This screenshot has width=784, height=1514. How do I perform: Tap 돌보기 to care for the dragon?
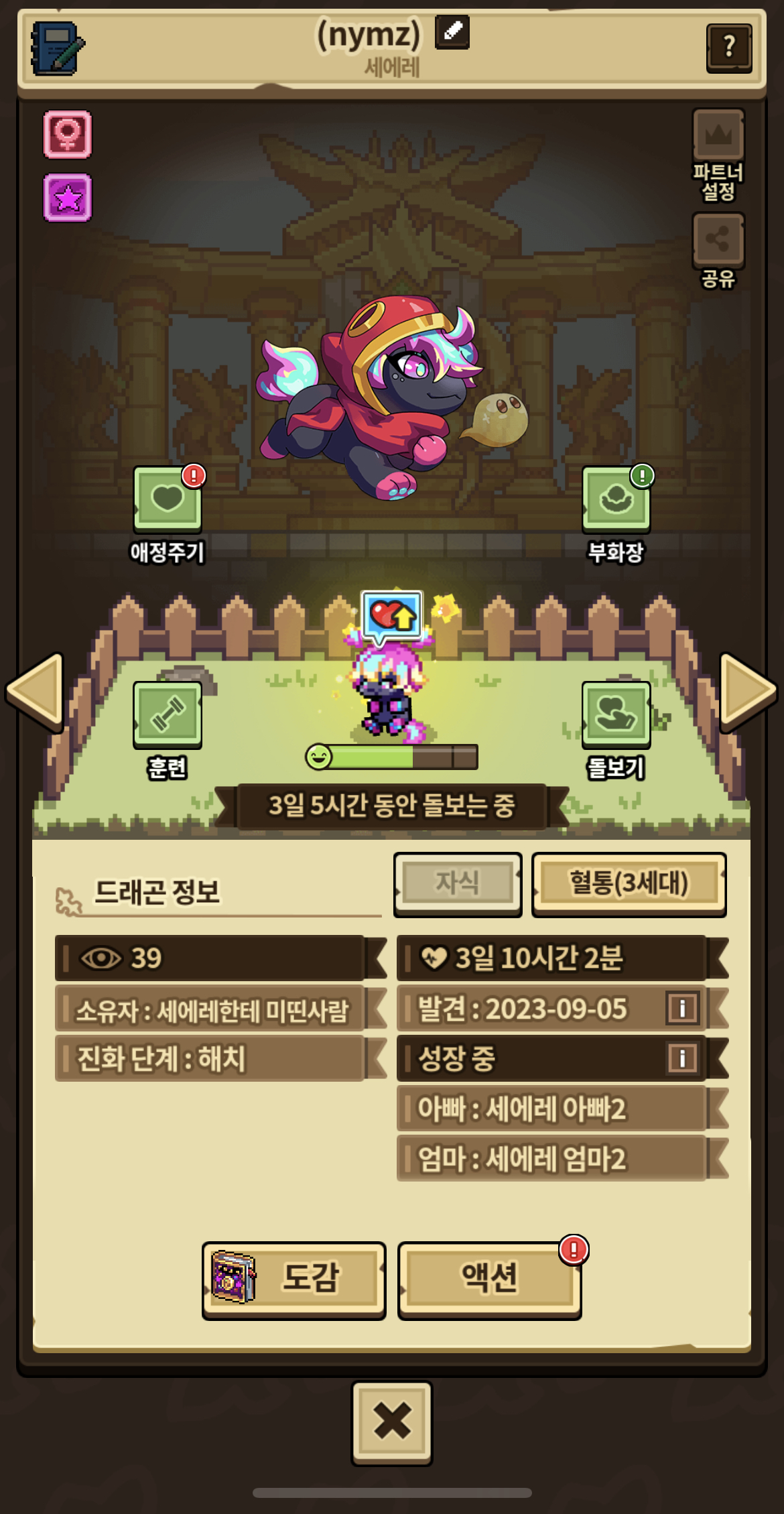tap(616, 714)
